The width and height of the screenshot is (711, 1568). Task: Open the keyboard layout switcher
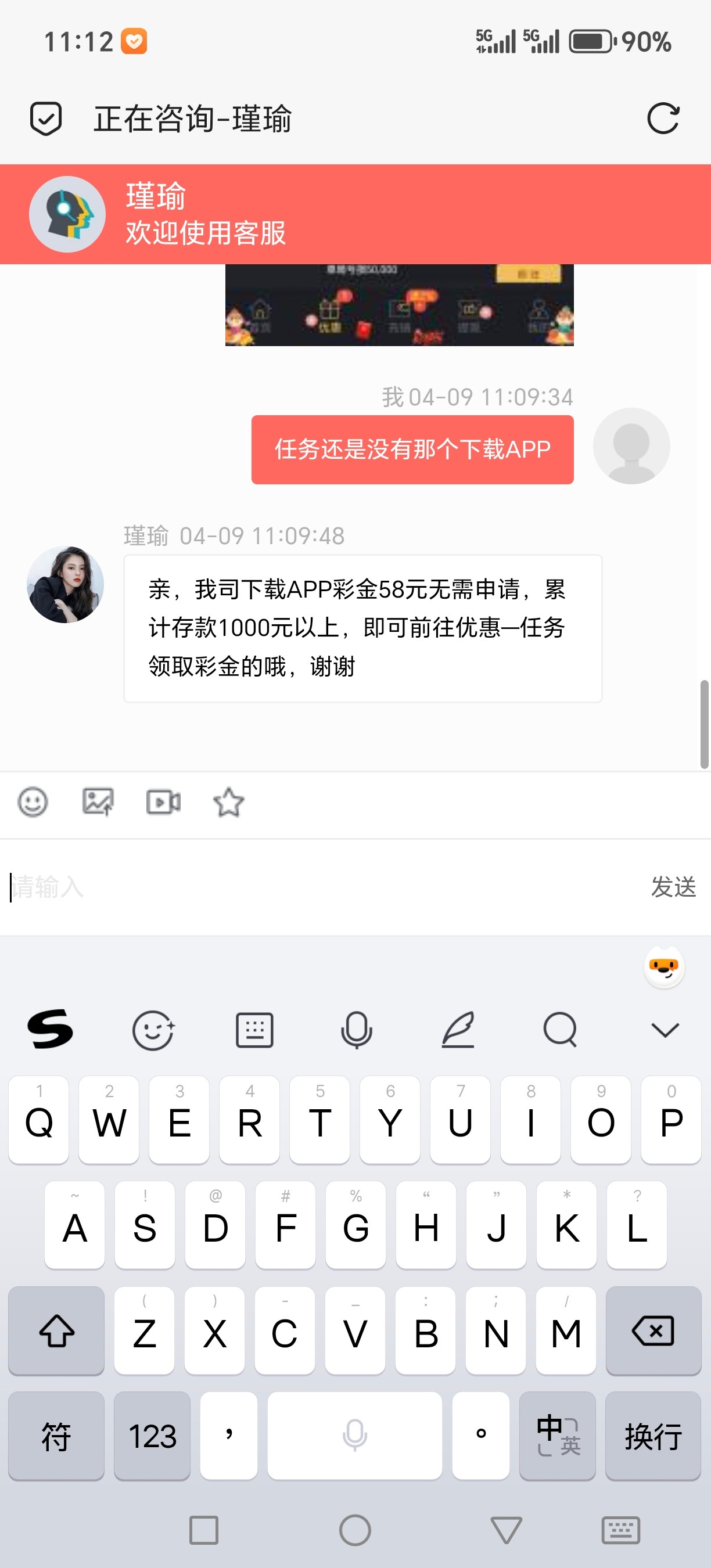(254, 1029)
